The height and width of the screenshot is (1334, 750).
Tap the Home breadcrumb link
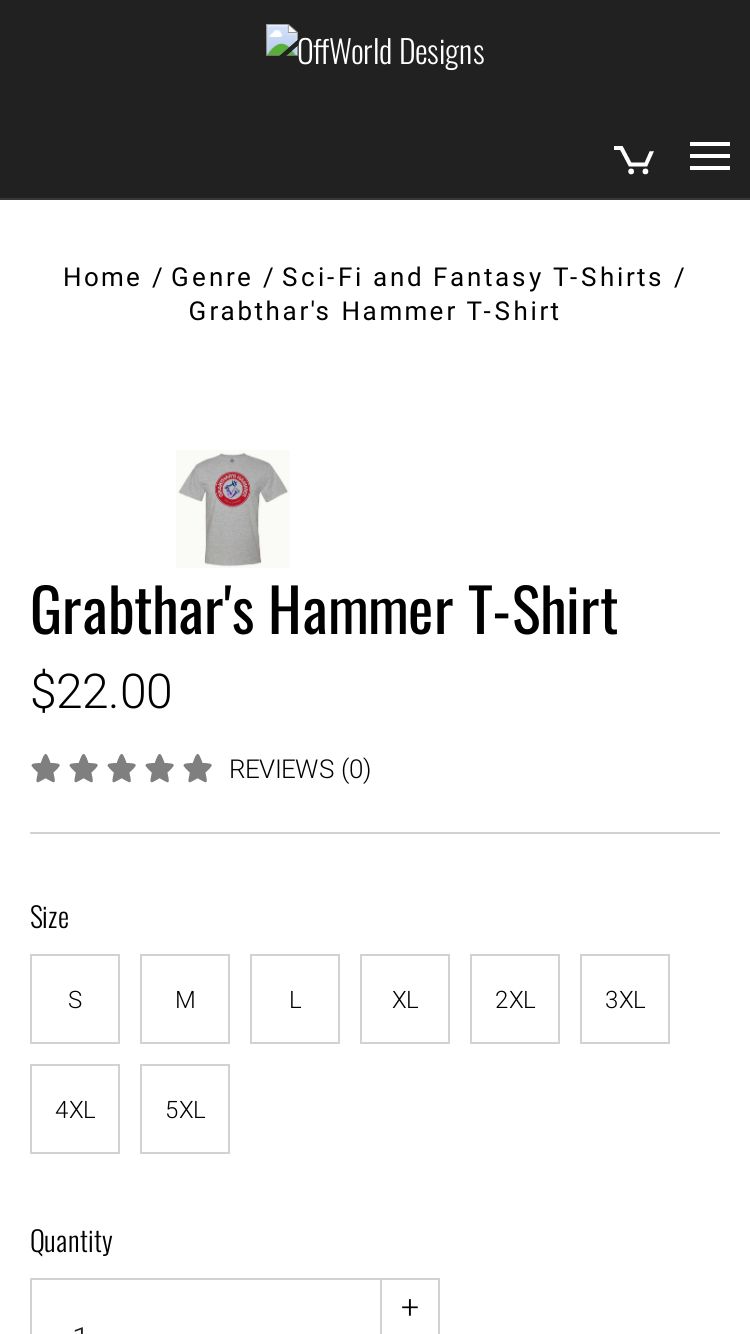click(102, 277)
